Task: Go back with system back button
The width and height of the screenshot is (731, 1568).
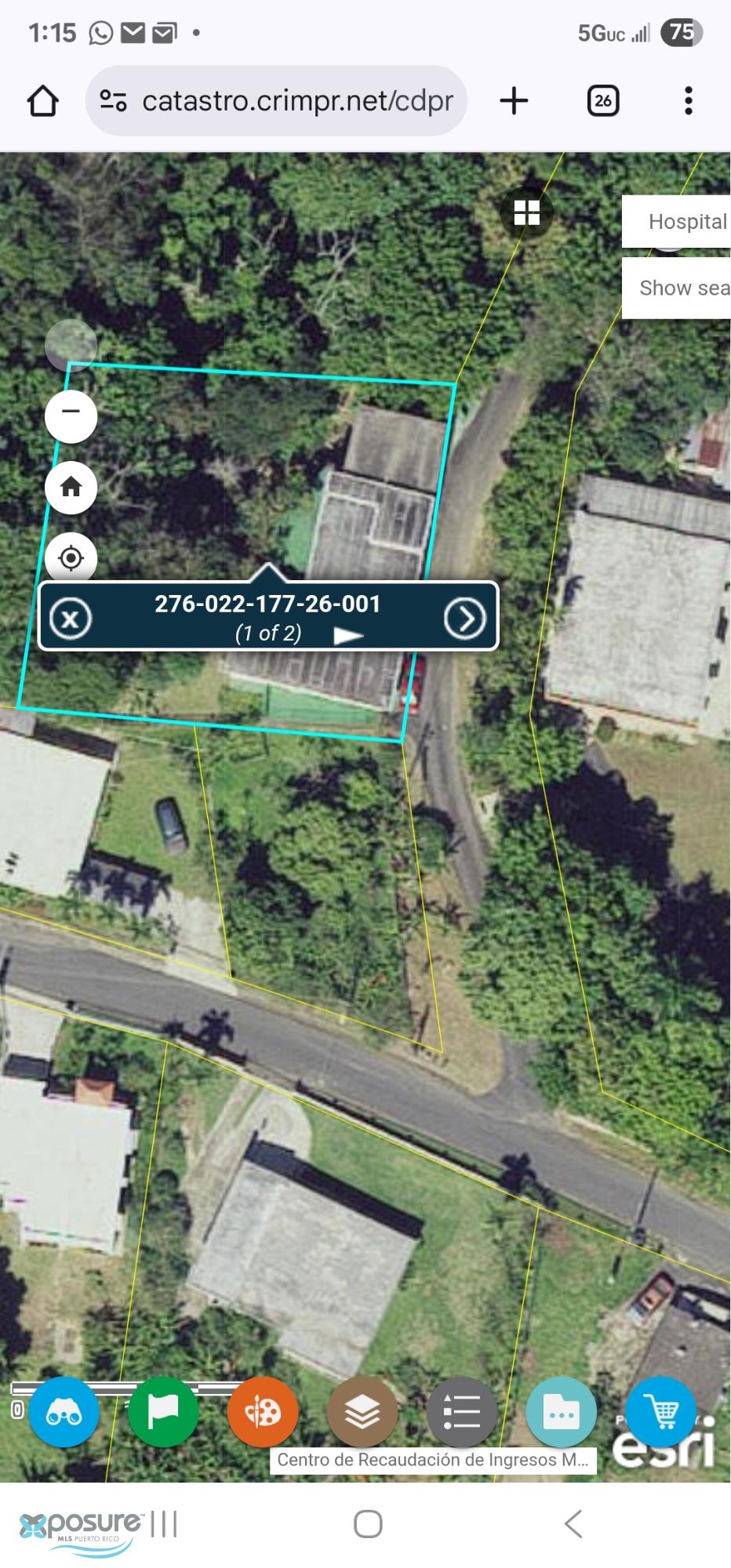Action: [573, 1523]
